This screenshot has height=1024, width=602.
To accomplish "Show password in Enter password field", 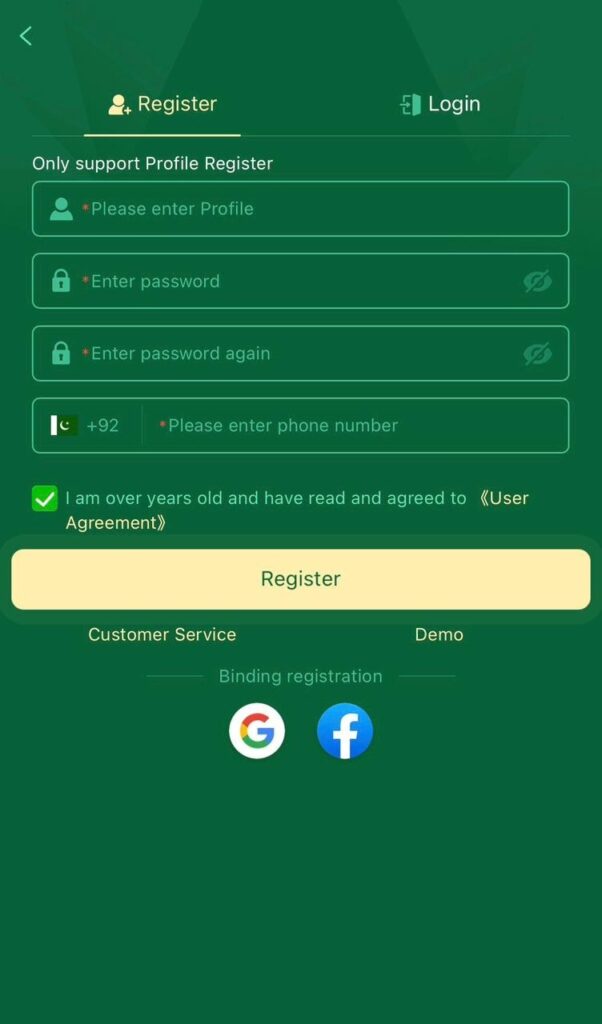I will 537,282.
